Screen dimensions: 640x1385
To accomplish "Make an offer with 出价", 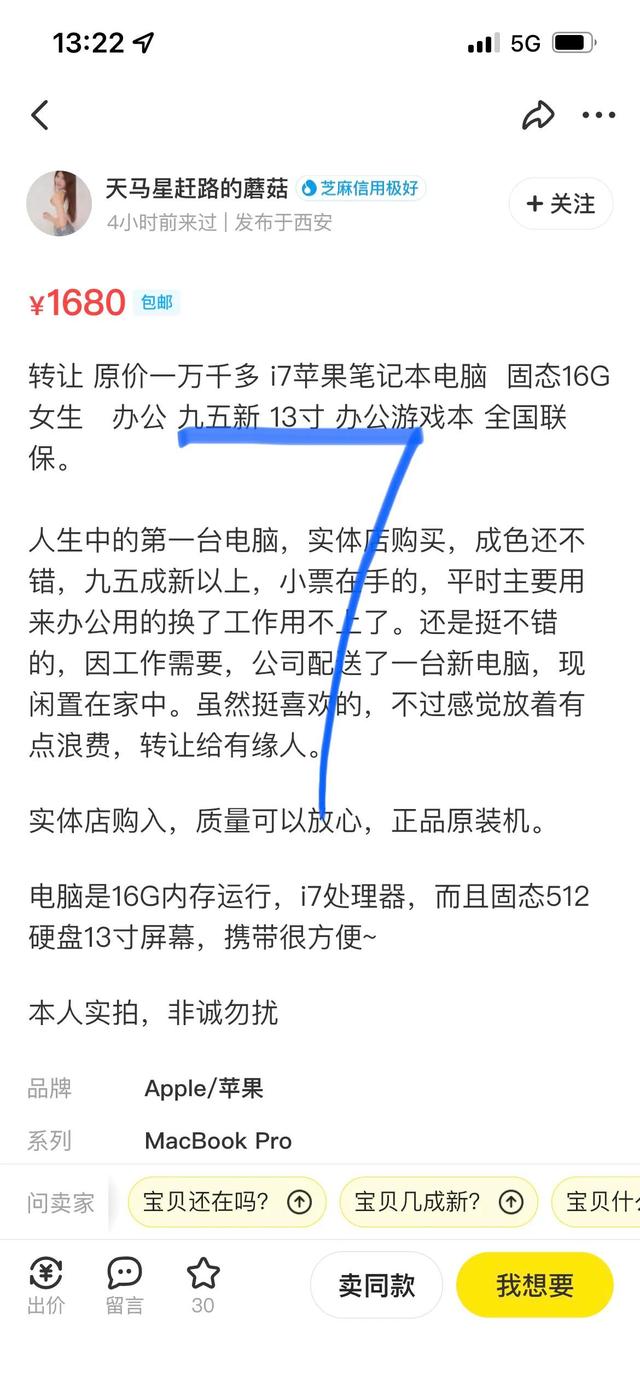I will 46,1285.
